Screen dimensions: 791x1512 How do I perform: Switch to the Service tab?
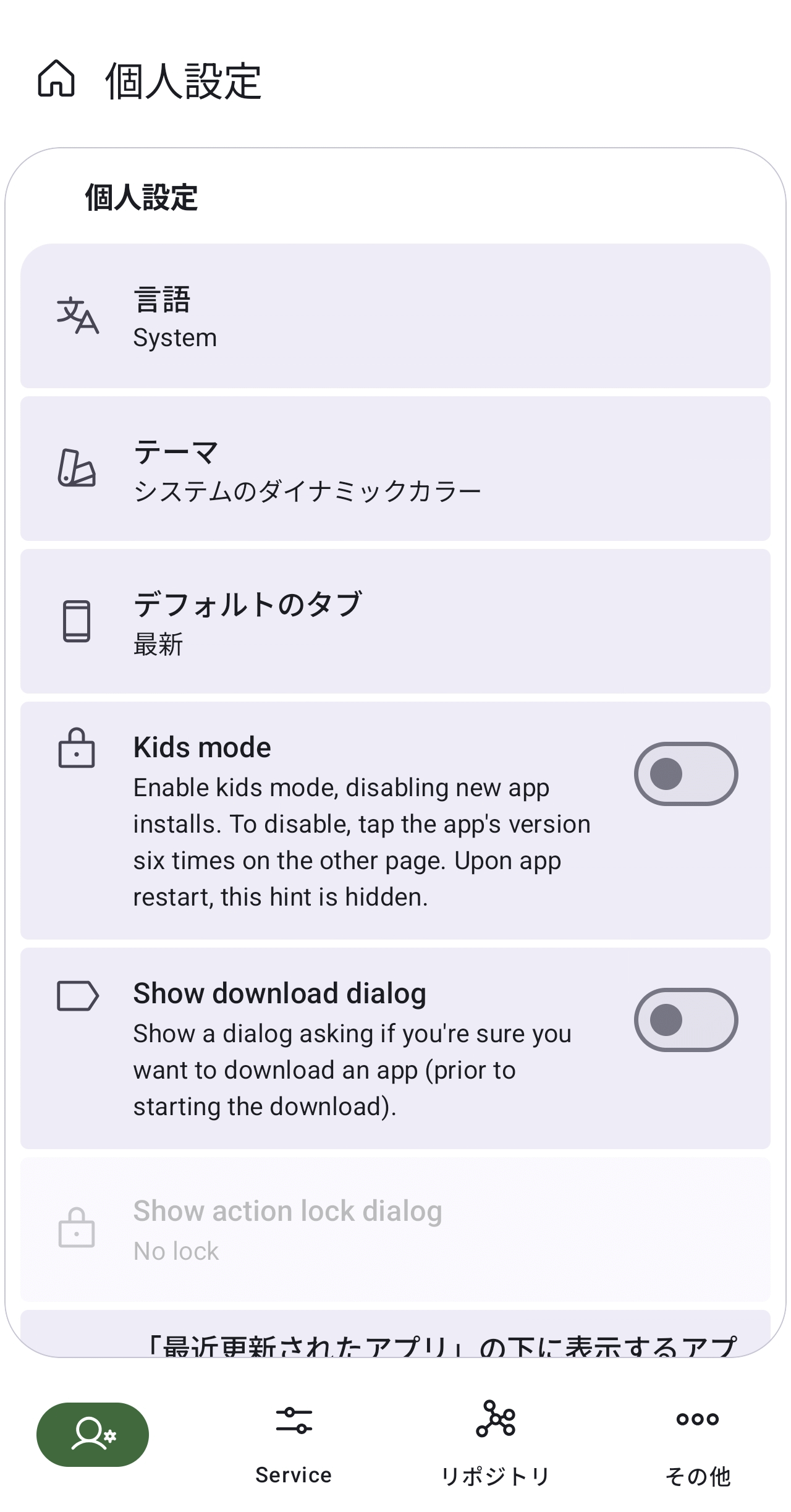pos(294,1444)
